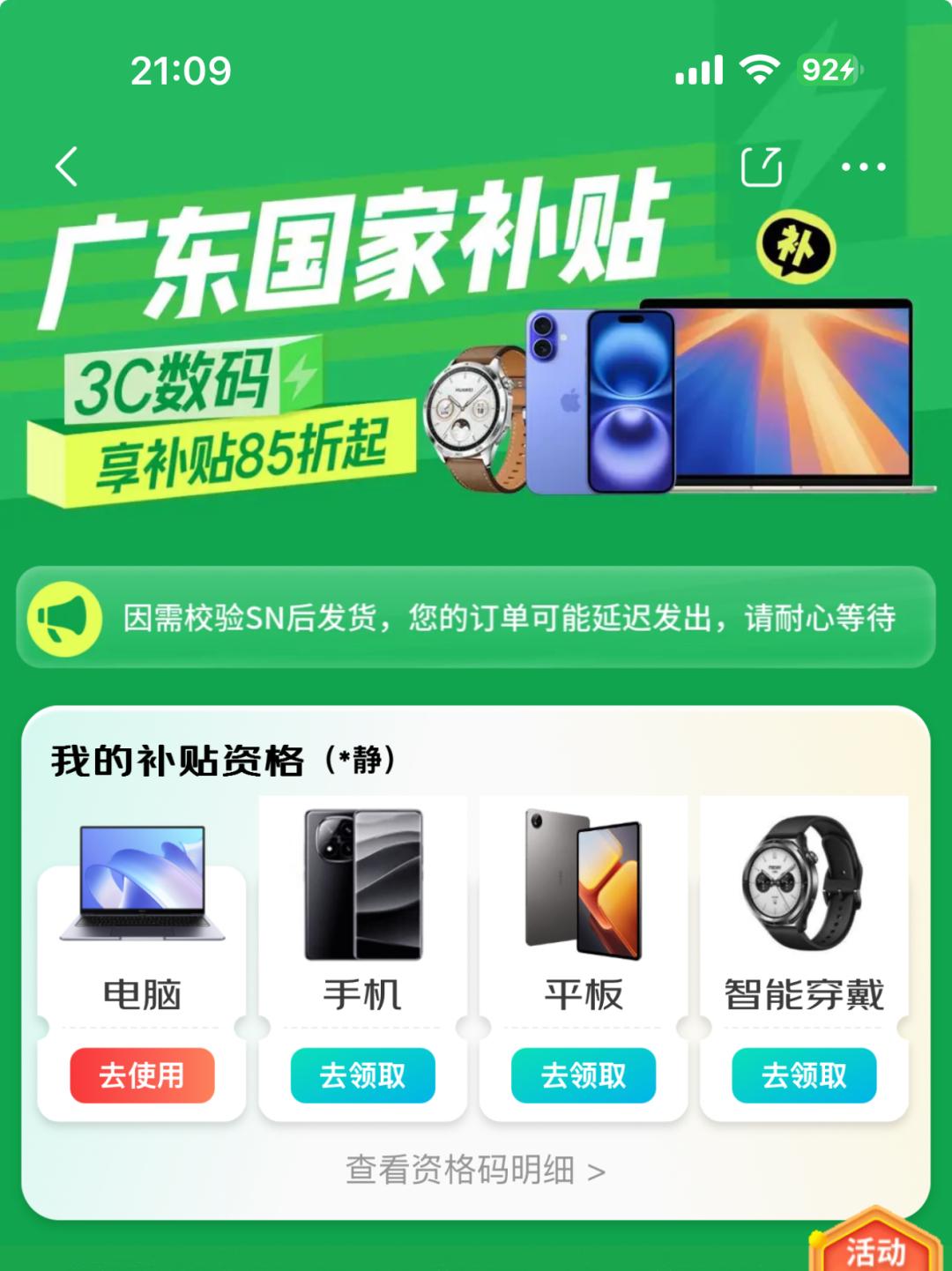Open the three-dot overflow menu
Viewport: 952px width, 1271px height.
click(863, 167)
